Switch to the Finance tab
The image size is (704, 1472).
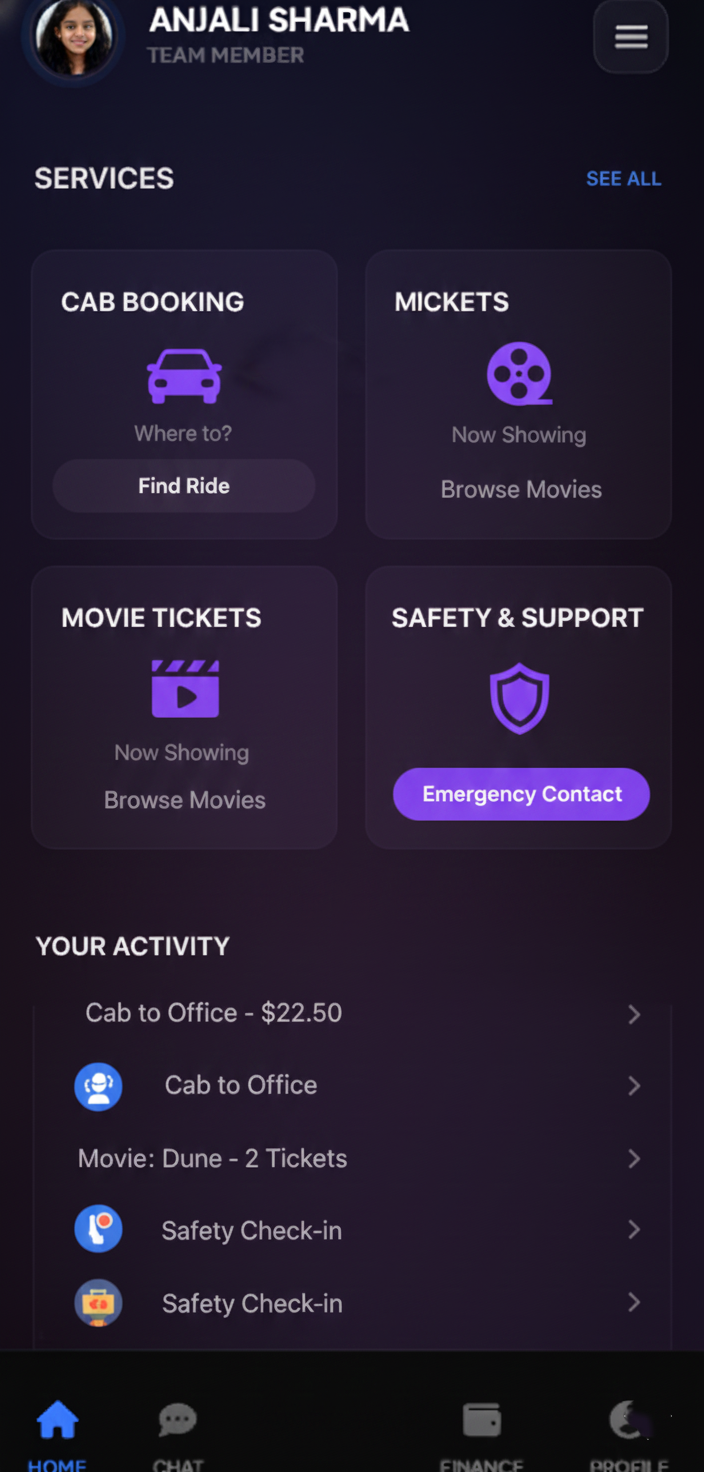[x=481, y=1435]
